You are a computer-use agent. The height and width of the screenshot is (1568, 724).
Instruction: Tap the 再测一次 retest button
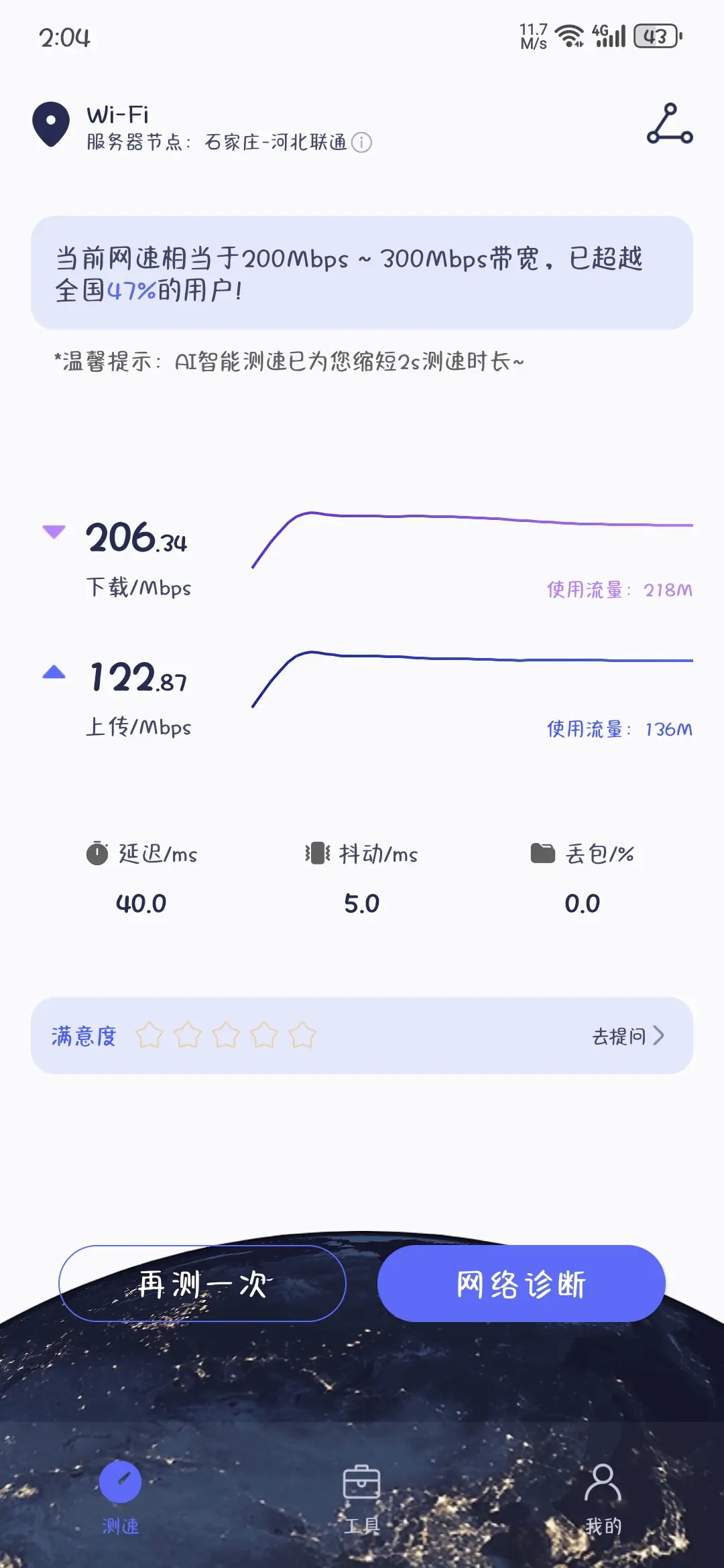[203, 1283]
